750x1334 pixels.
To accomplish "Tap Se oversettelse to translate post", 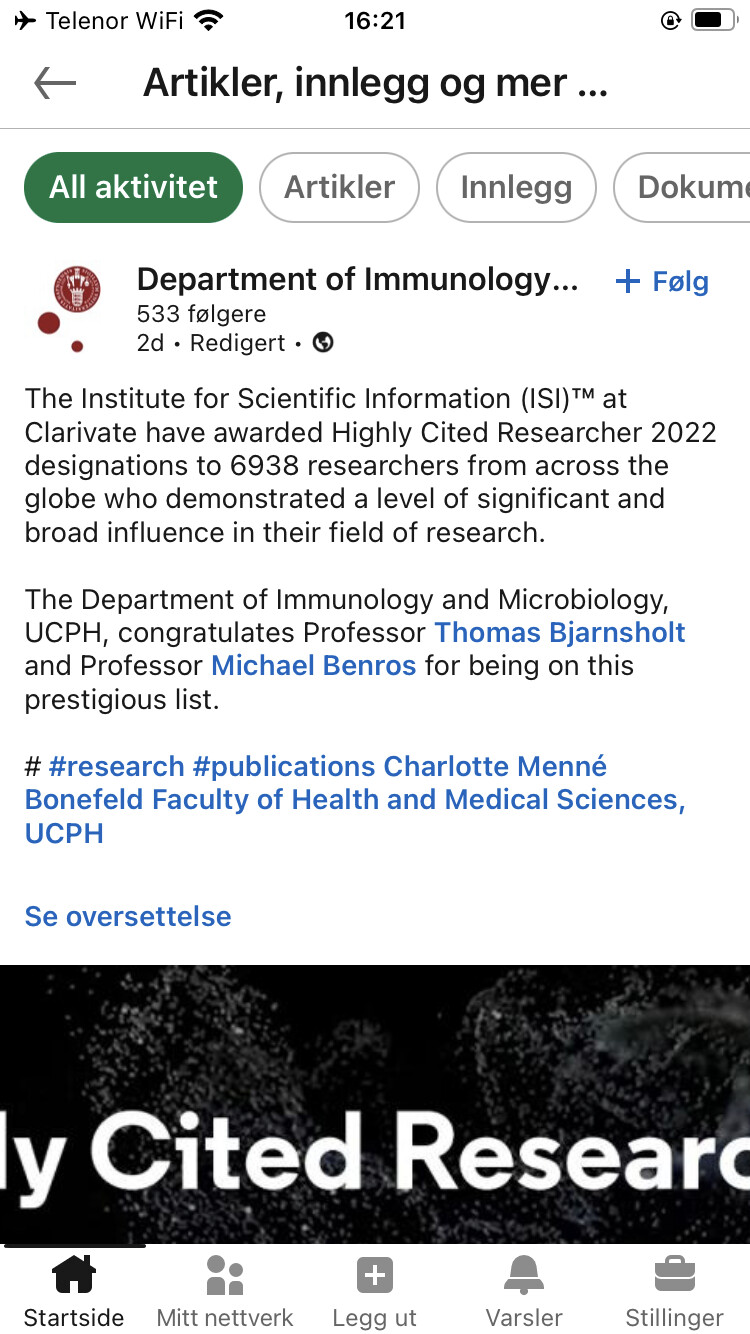I will [x=128, y=916].
